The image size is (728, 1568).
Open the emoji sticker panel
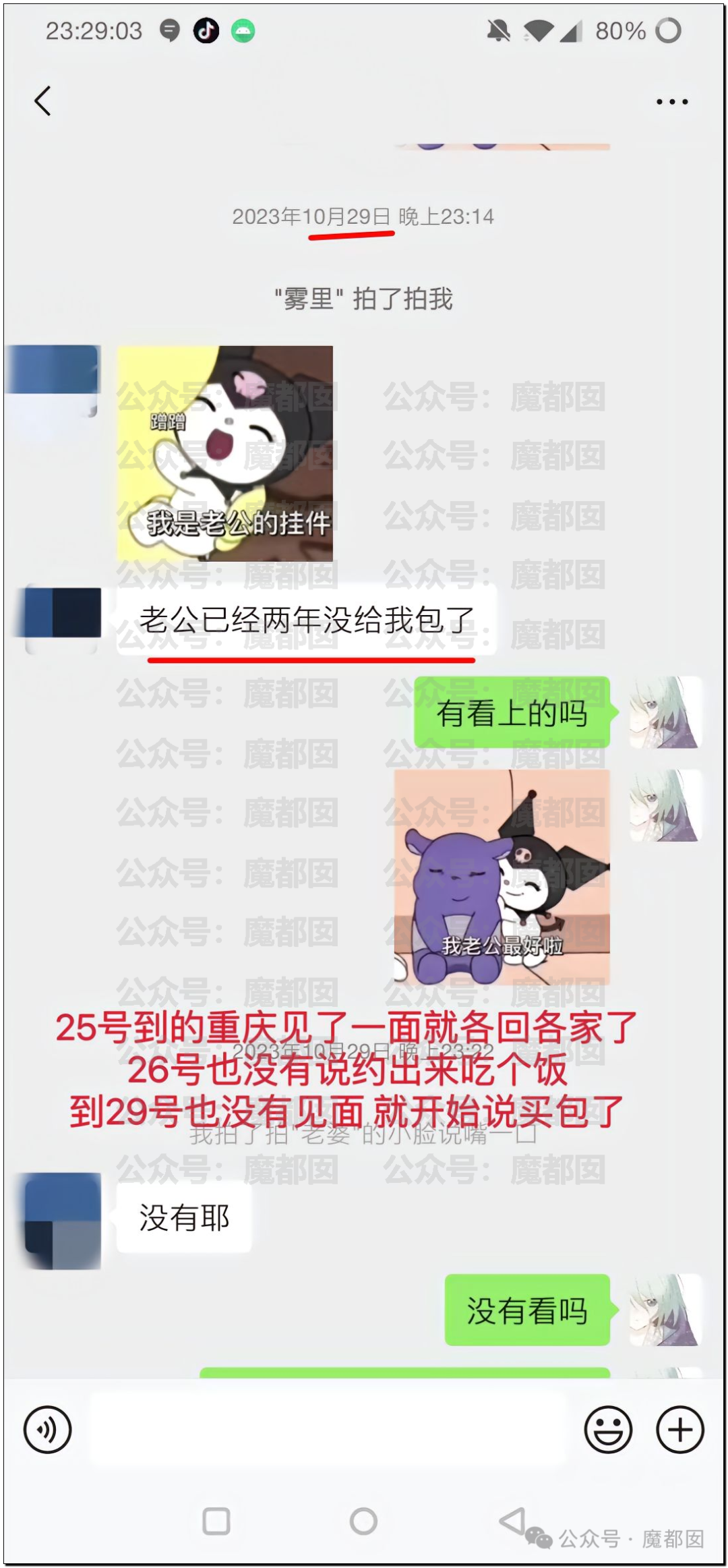tap(608, 1429)
